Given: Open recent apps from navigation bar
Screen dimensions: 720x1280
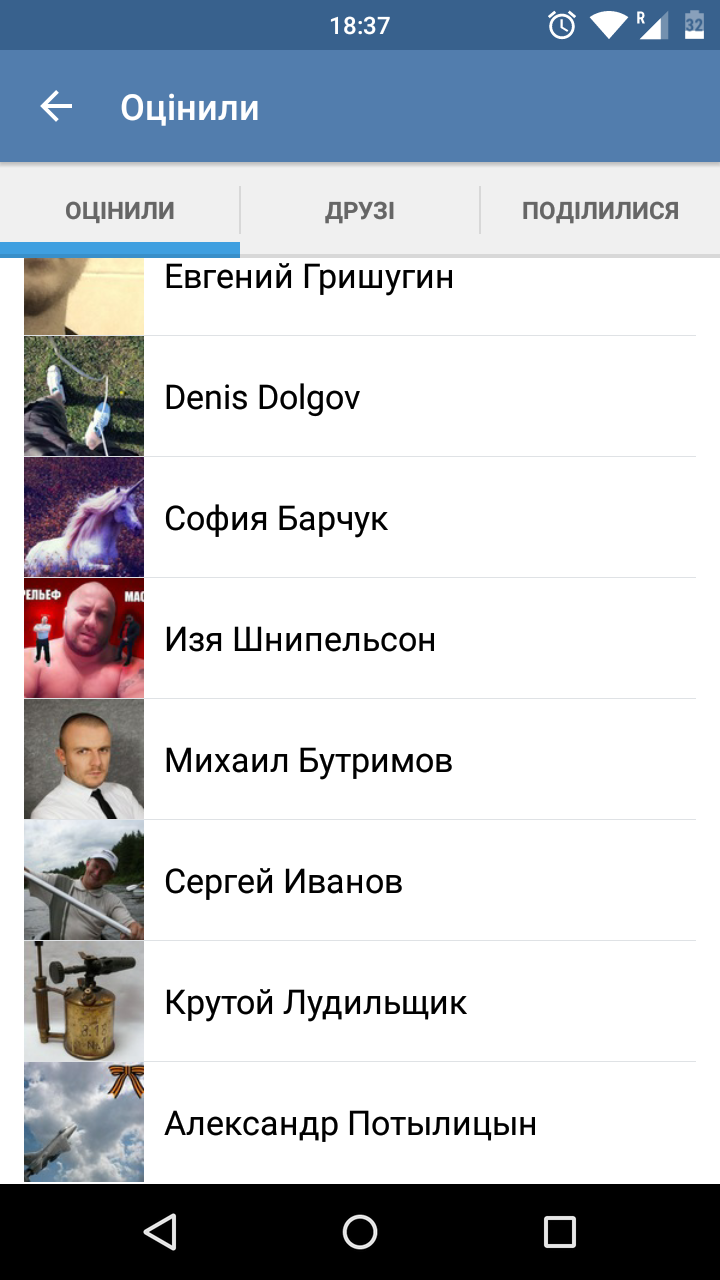Looking at the screenshot, I should pyautogui.click(x=560, y=1232).
